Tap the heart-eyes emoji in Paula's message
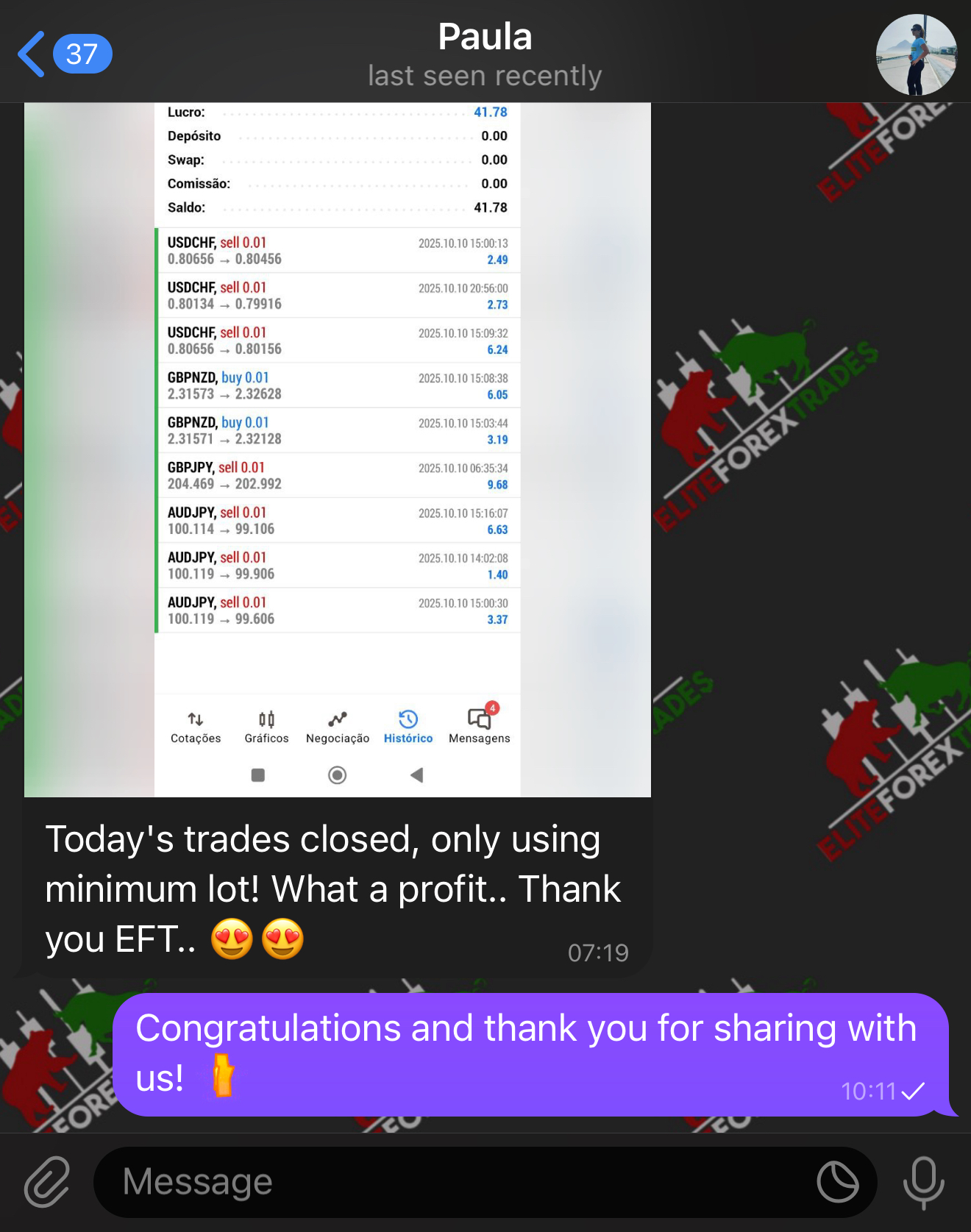The height and width of the screenshot is (1232, 971). click(232, 939)
